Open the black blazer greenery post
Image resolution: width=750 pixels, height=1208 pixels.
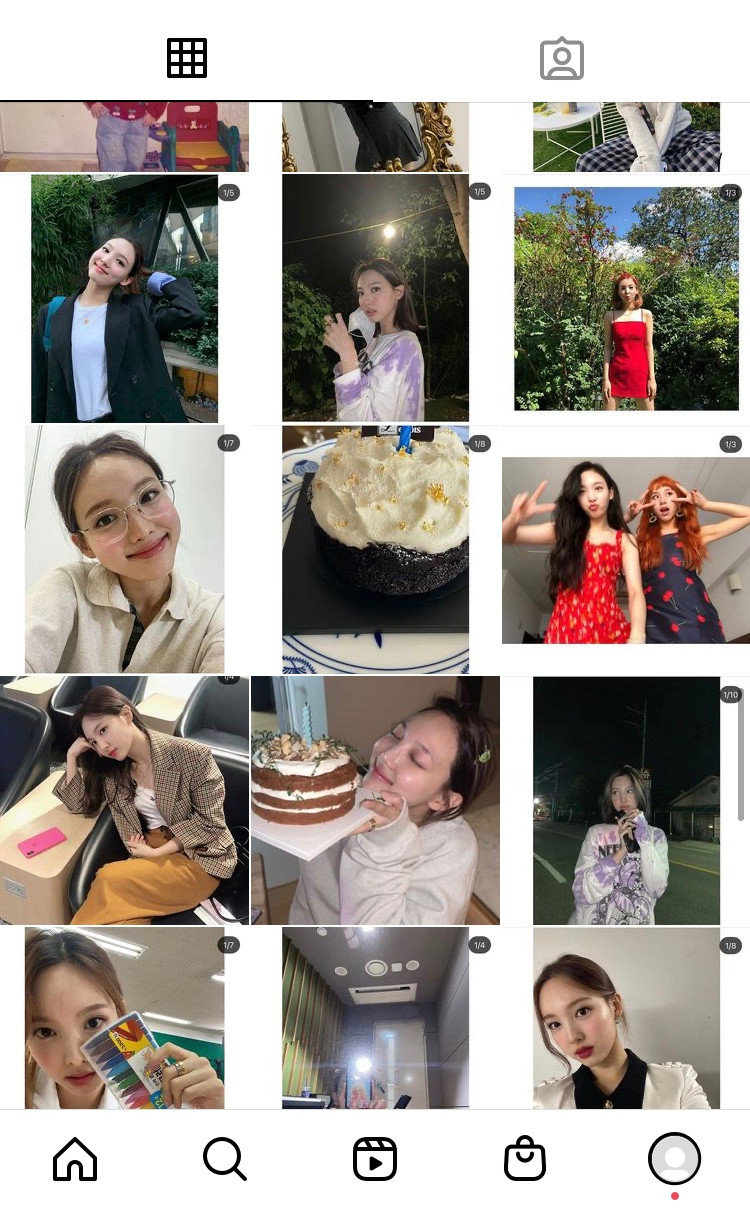pyautogui.click(x=124, y=298)
